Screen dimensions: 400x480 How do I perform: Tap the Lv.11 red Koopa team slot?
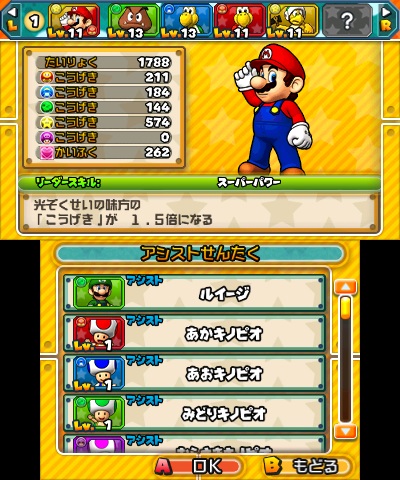pyautogui.click(x=239, y=21)
